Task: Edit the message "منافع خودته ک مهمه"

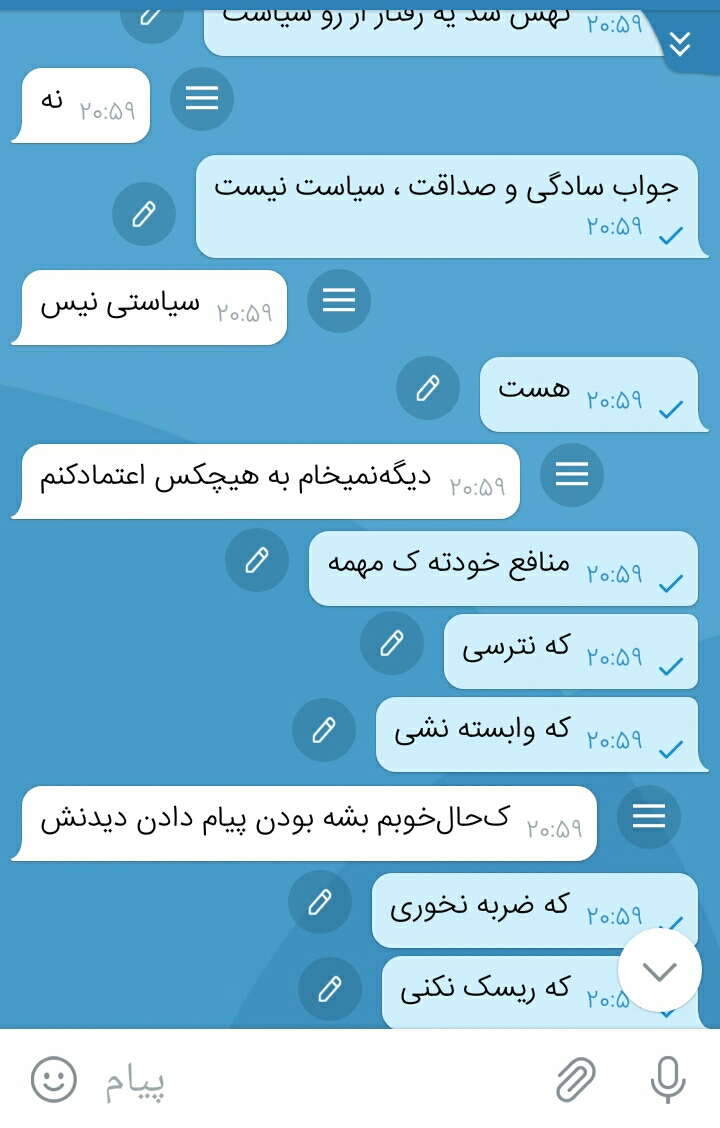Action: (x=257, y=560)
